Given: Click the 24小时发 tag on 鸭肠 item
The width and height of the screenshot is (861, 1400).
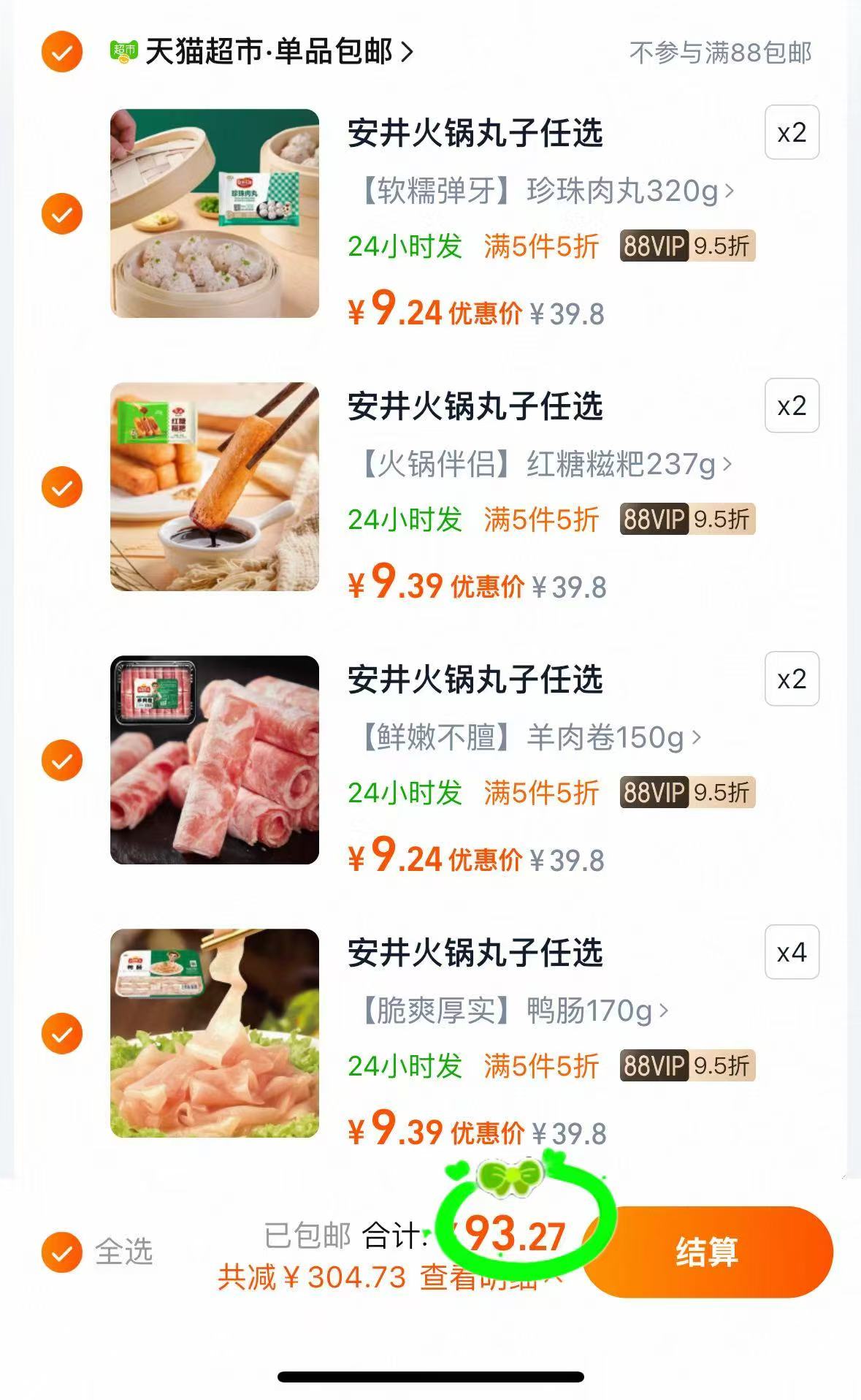Looking at the screenshot, I should (x=404, y=1068).
